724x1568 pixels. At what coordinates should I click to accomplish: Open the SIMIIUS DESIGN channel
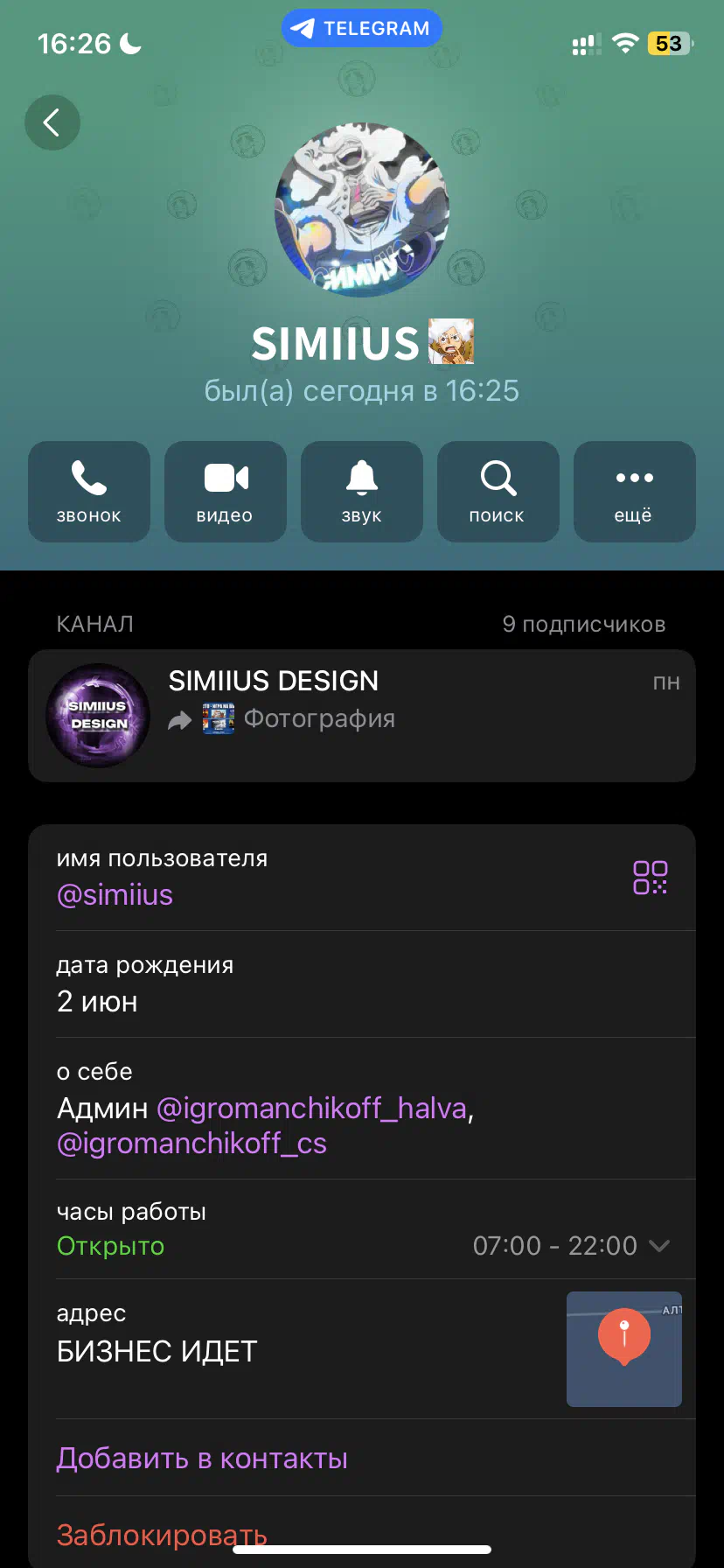tap(362, 716)
